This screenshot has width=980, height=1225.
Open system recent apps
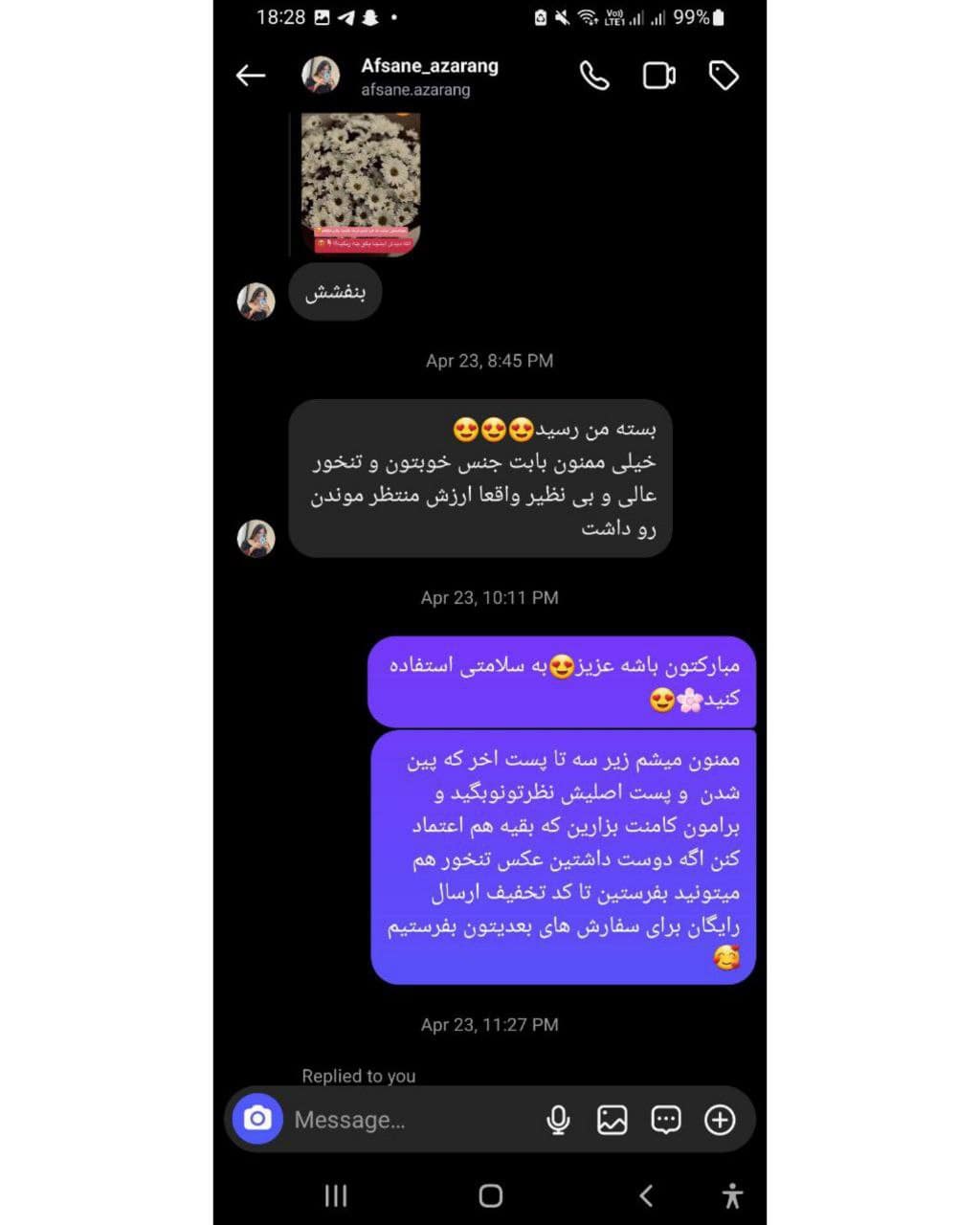pos(335,1195)
